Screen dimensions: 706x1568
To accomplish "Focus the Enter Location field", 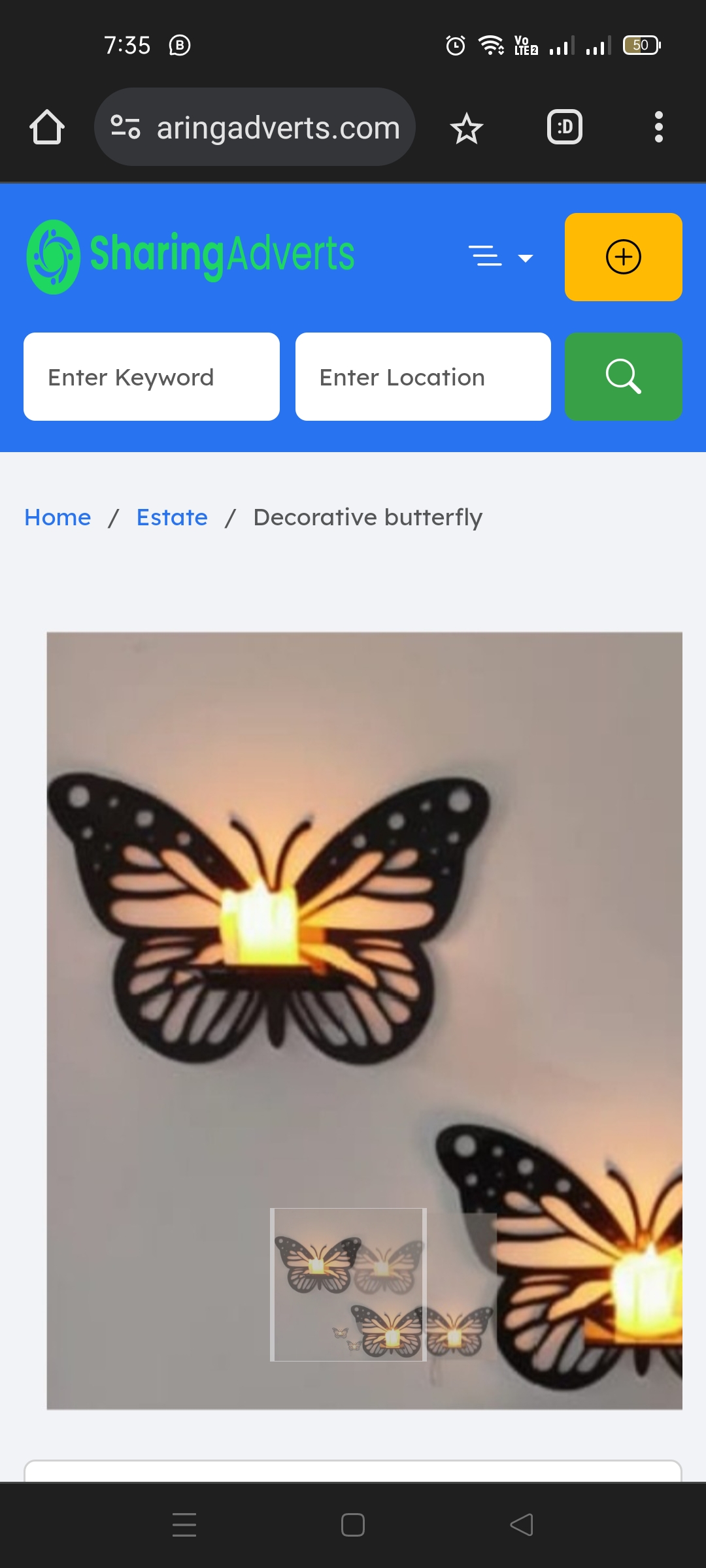I will click(x=423, y=377).
